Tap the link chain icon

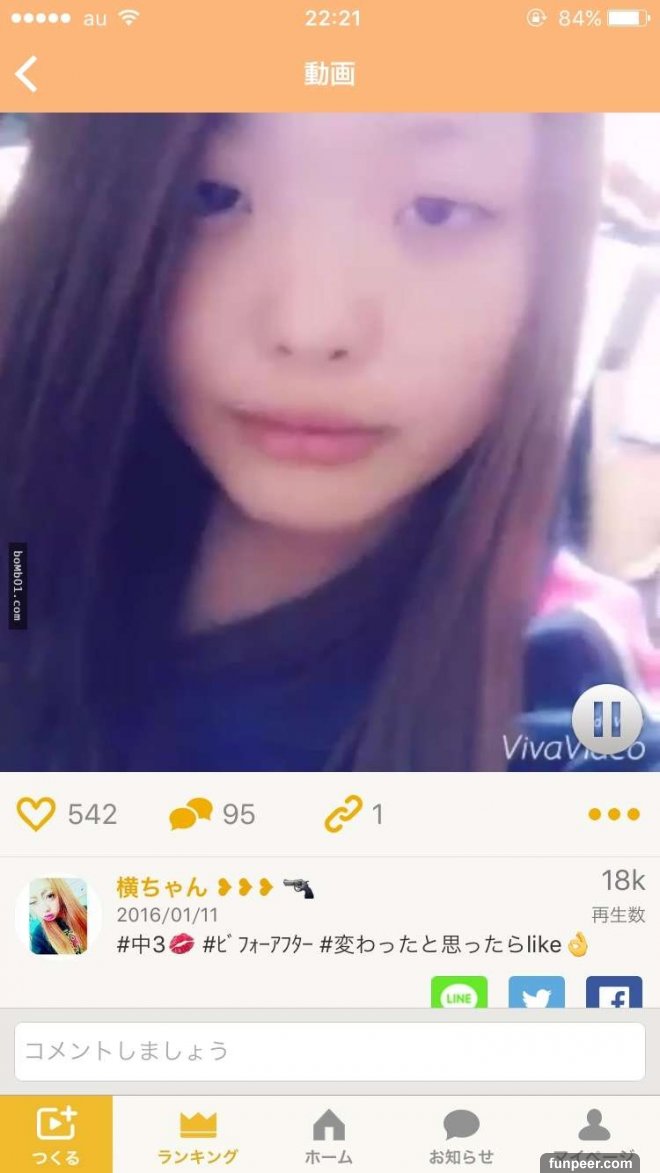click(x=343, y=814)
